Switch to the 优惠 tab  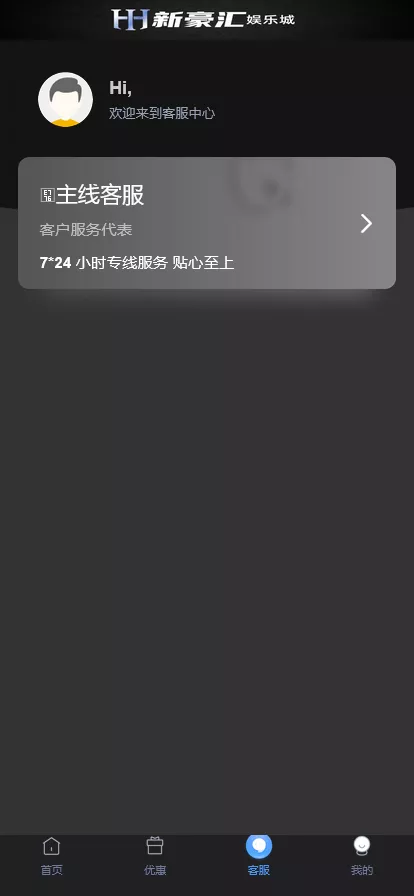click(x=155, y=857)
